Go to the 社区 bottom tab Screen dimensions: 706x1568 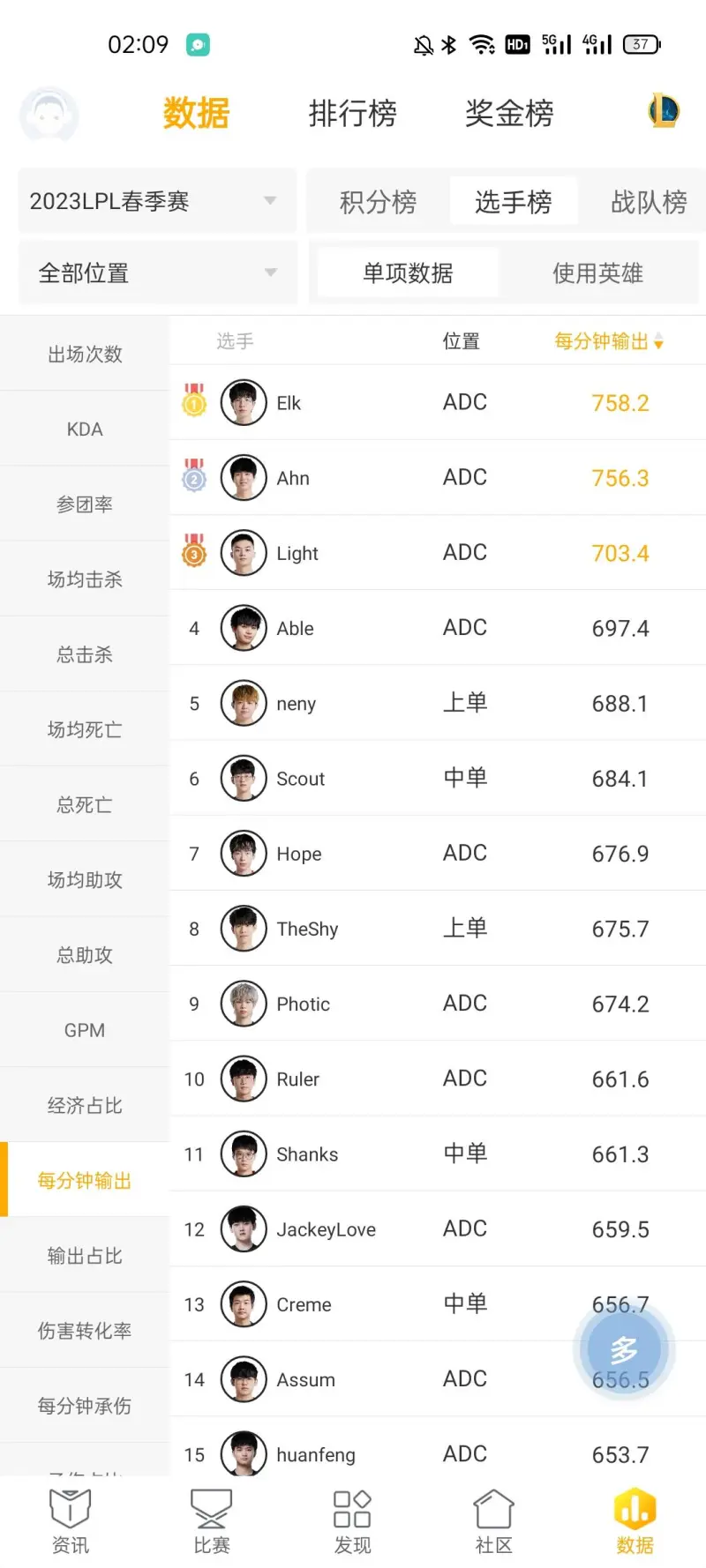point(494,1521)
